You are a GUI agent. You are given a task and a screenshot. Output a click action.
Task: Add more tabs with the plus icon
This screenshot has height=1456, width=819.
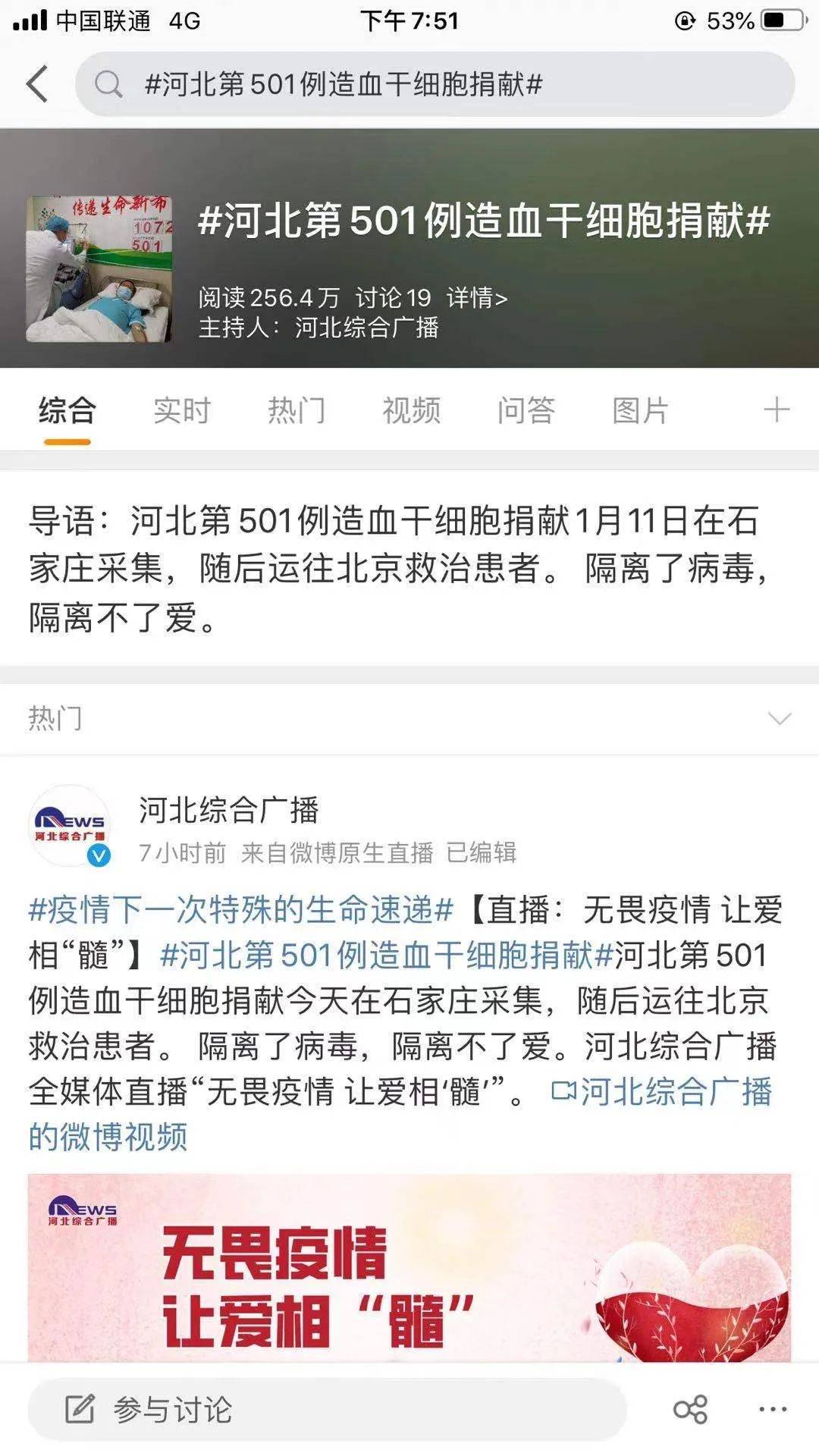(777, 410)
